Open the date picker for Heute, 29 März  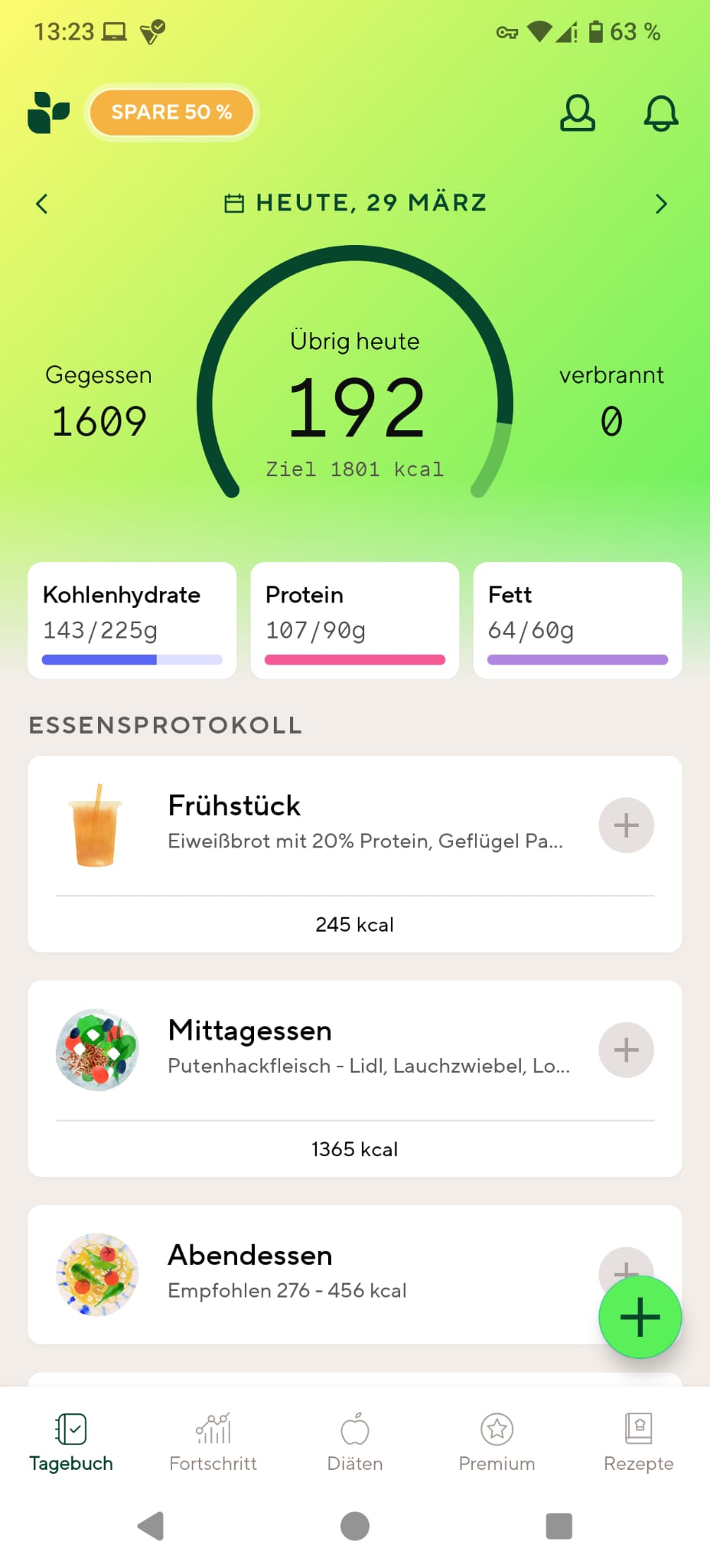coord(355,203)
